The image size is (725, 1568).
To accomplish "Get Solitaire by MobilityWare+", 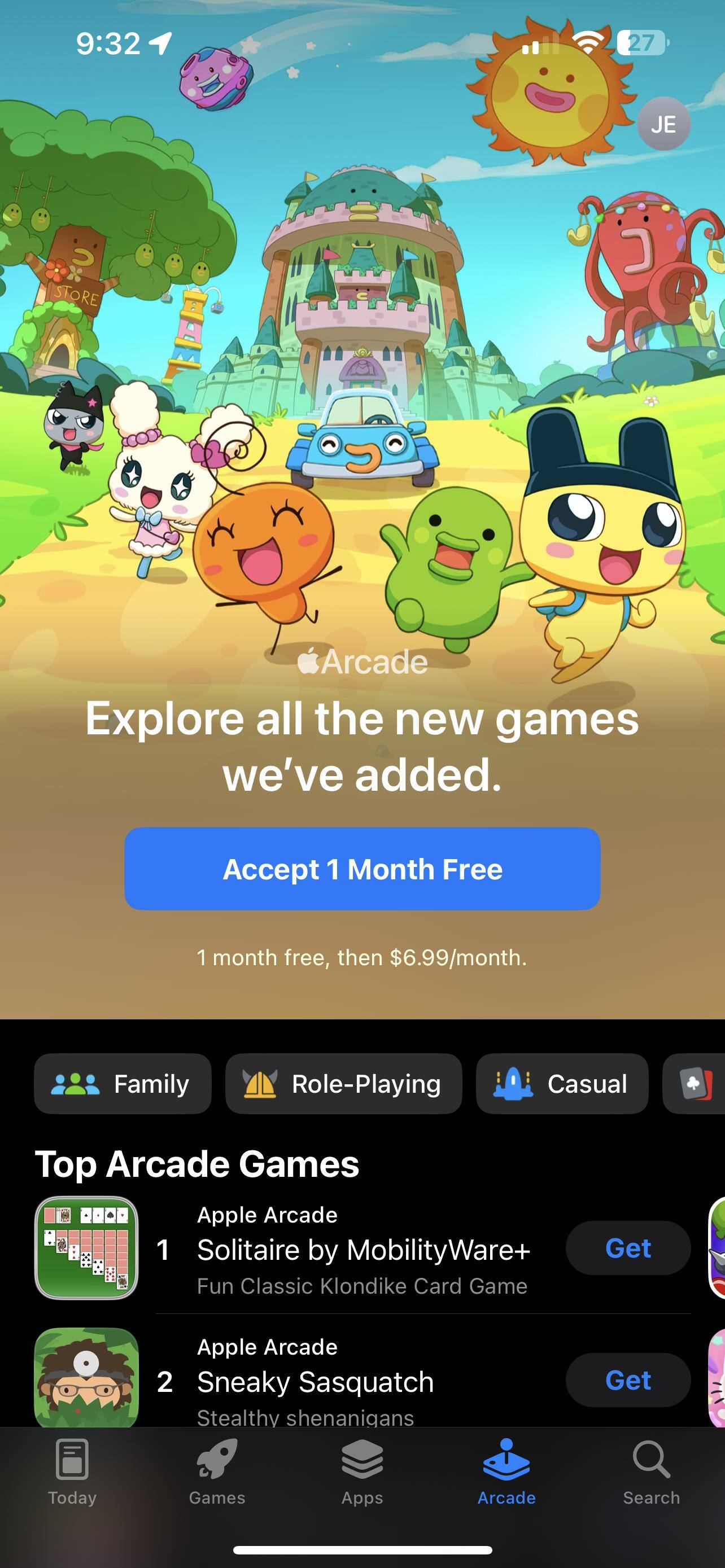I will point(628,1248).
